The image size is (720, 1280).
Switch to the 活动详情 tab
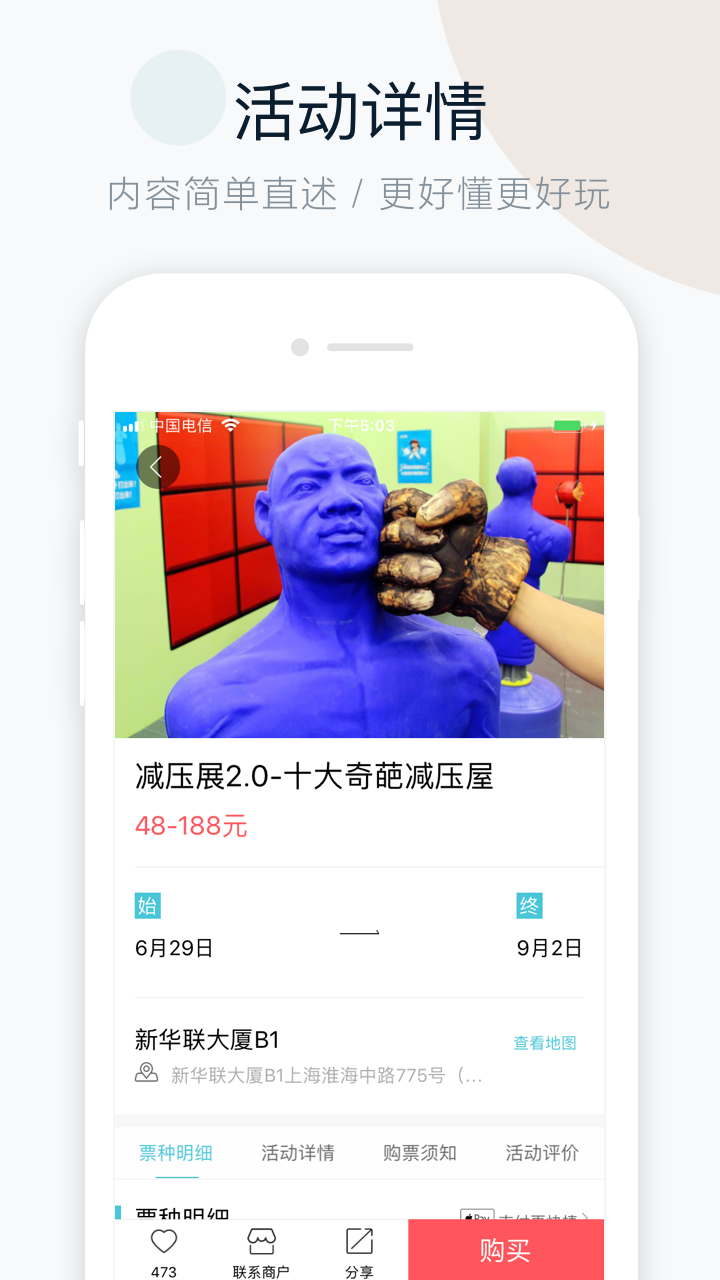tap(297, 1152)
